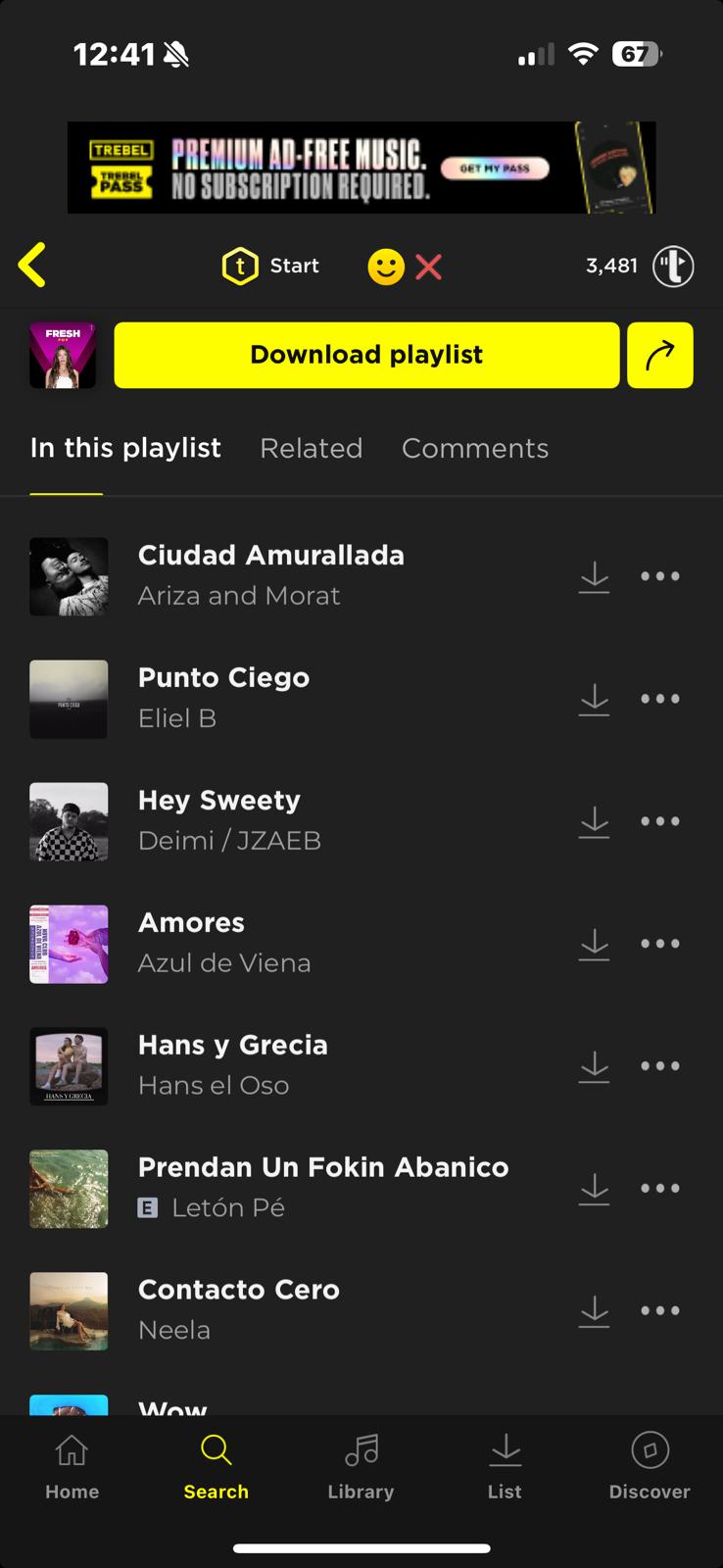The height and width of the screenshot is (1568, 723).
Task: Switch to the List tab
Action: click(505, 1466)
